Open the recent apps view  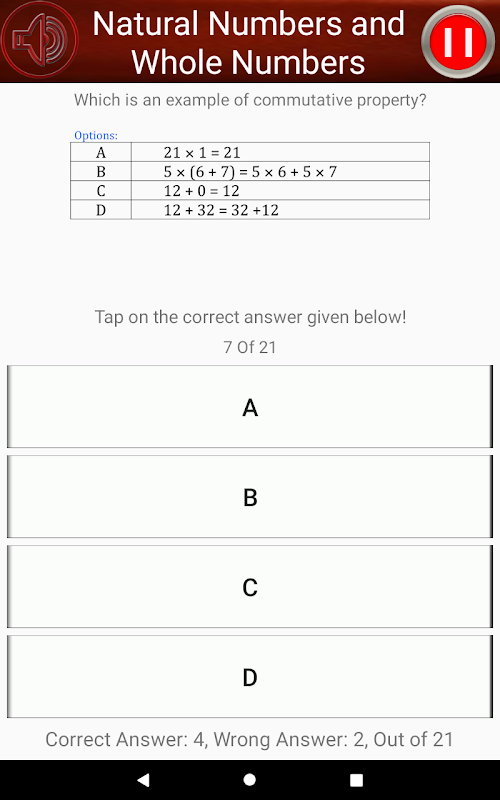coord(356,780)
